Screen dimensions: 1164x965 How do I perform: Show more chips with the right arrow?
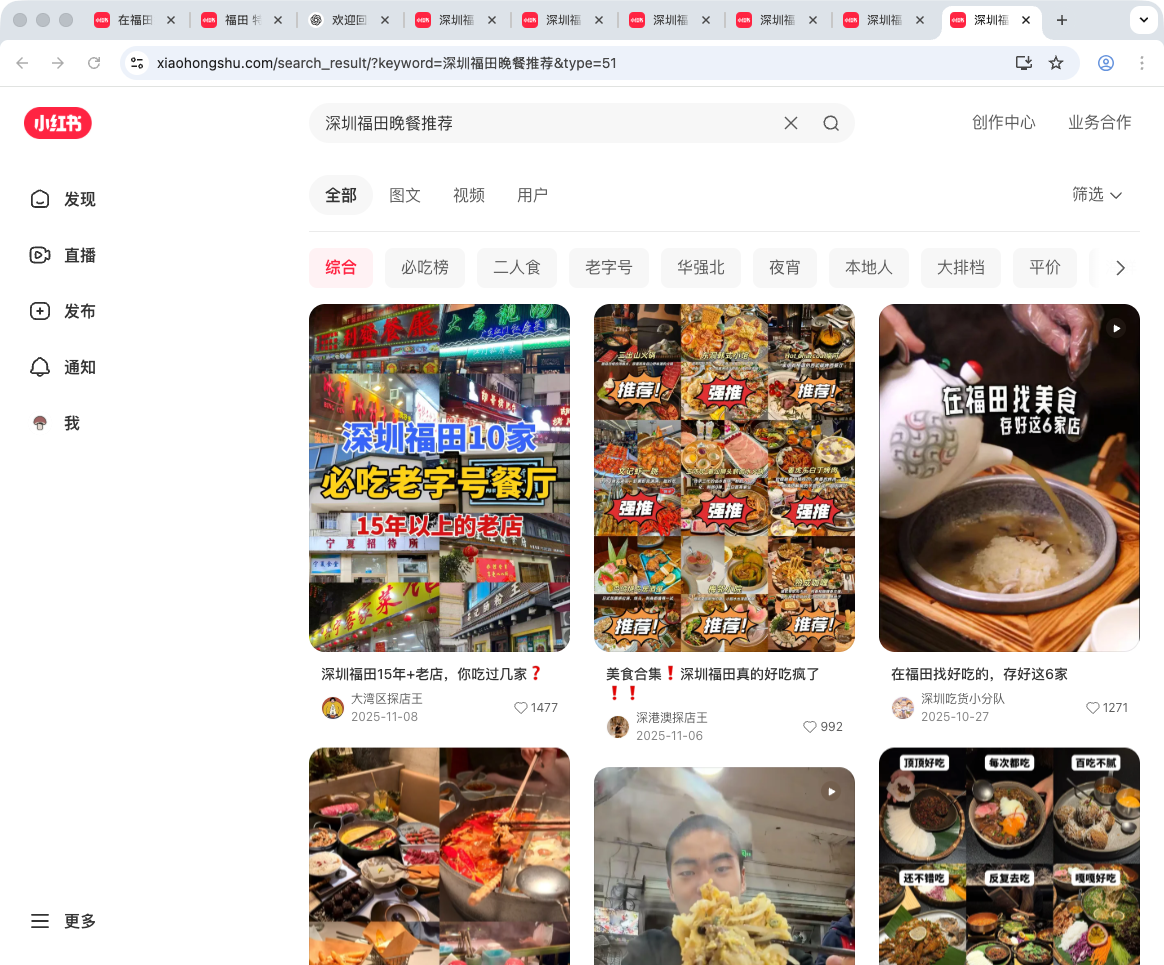coord(1120,268)
